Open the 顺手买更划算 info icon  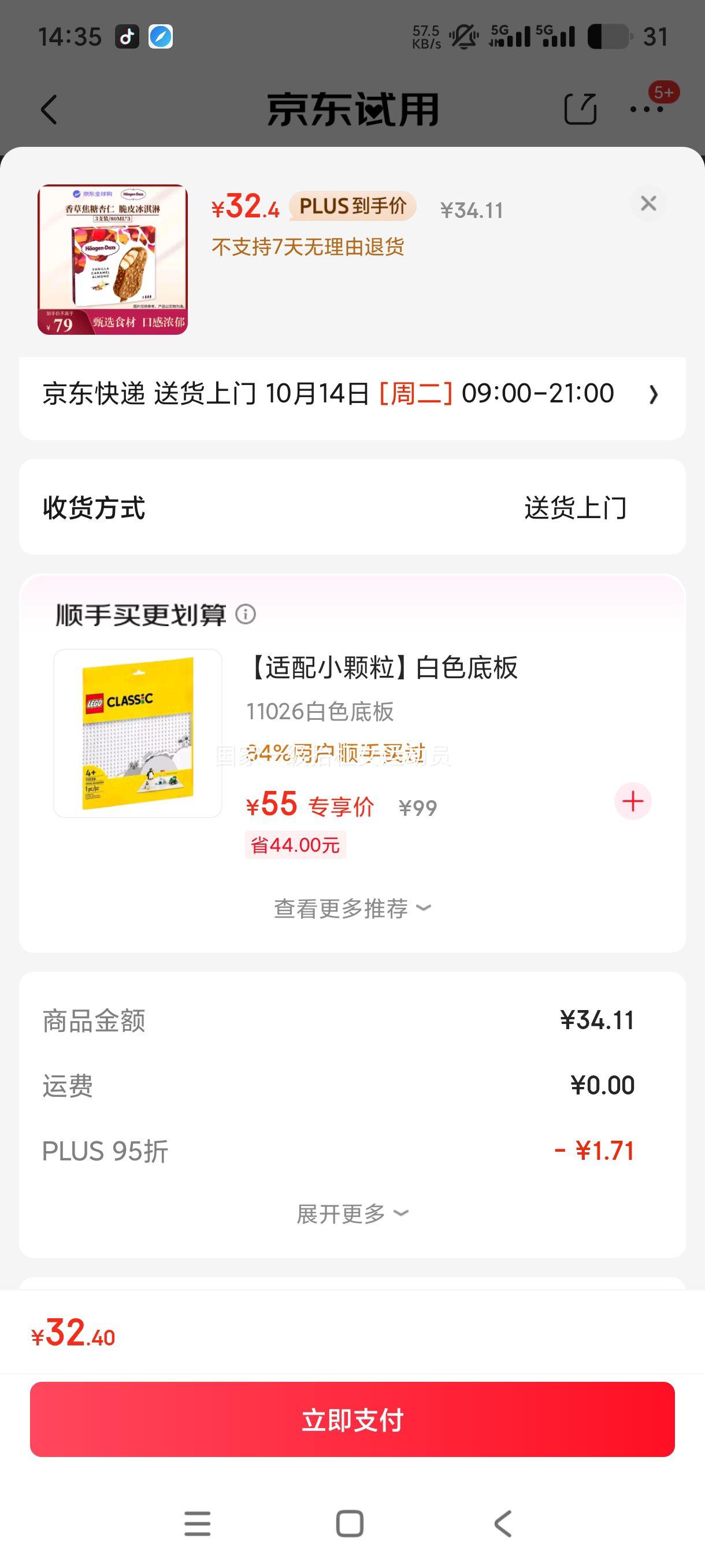pyautogui.click(x=246, y=614)
